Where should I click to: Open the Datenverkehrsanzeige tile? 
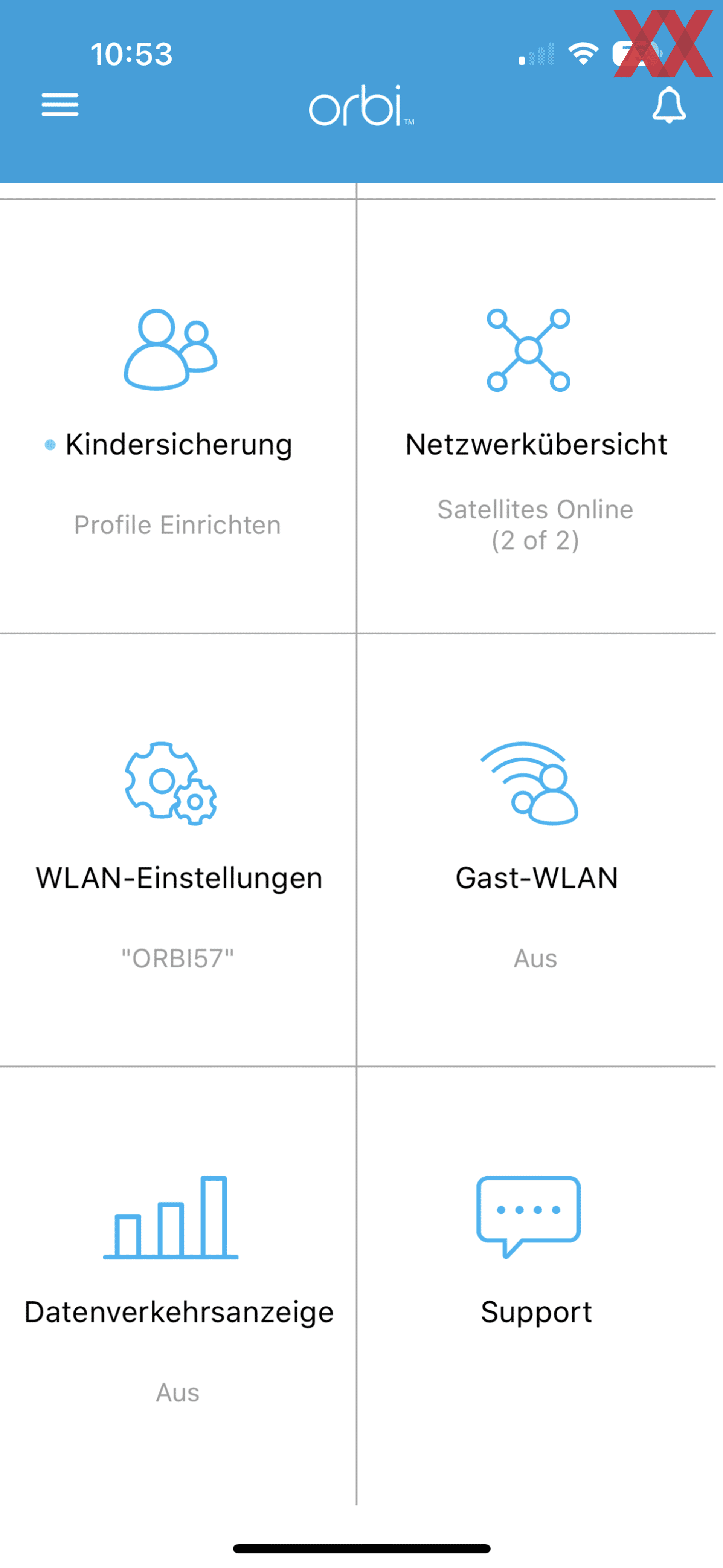(178, 1285)
